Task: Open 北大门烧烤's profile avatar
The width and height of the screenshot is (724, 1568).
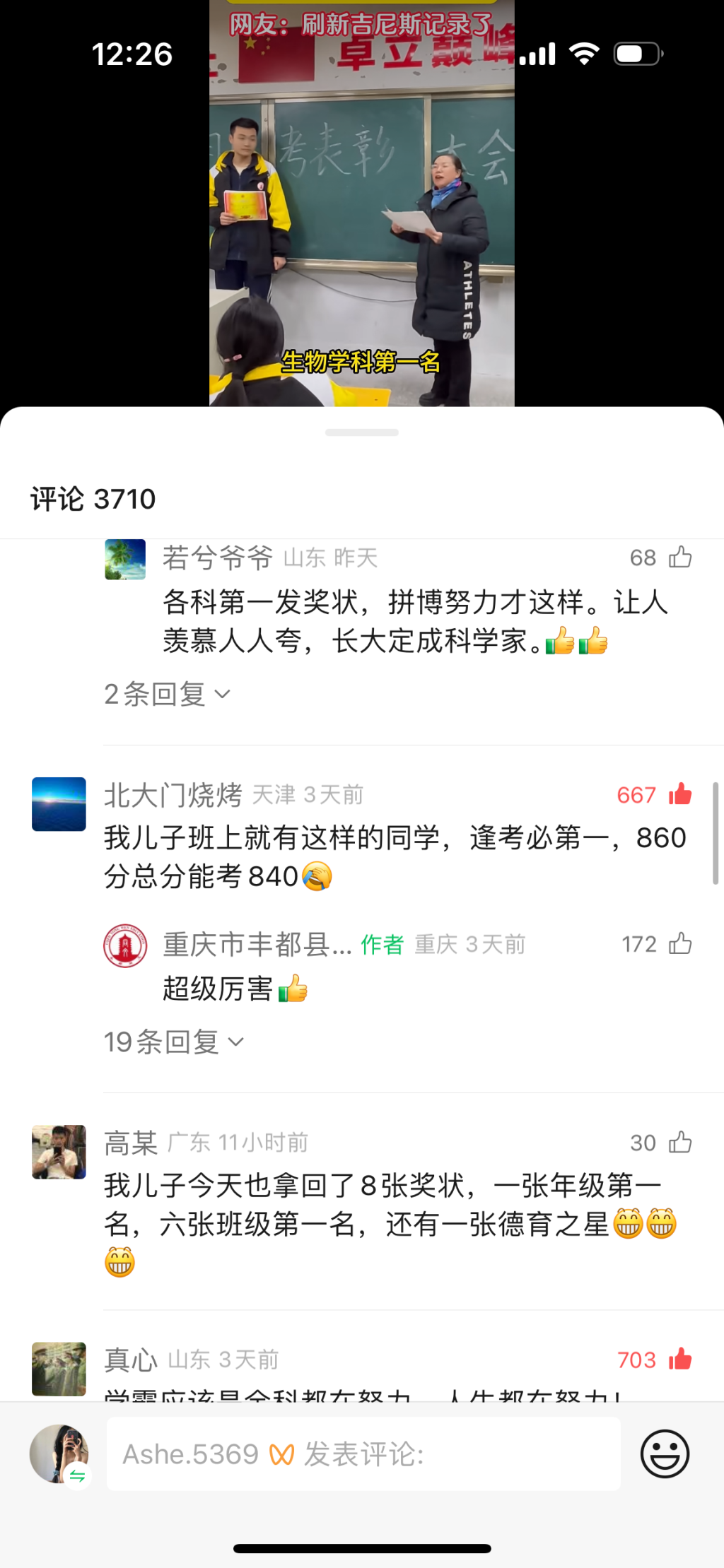Action: pyautogui.click(x=59, y=804)
